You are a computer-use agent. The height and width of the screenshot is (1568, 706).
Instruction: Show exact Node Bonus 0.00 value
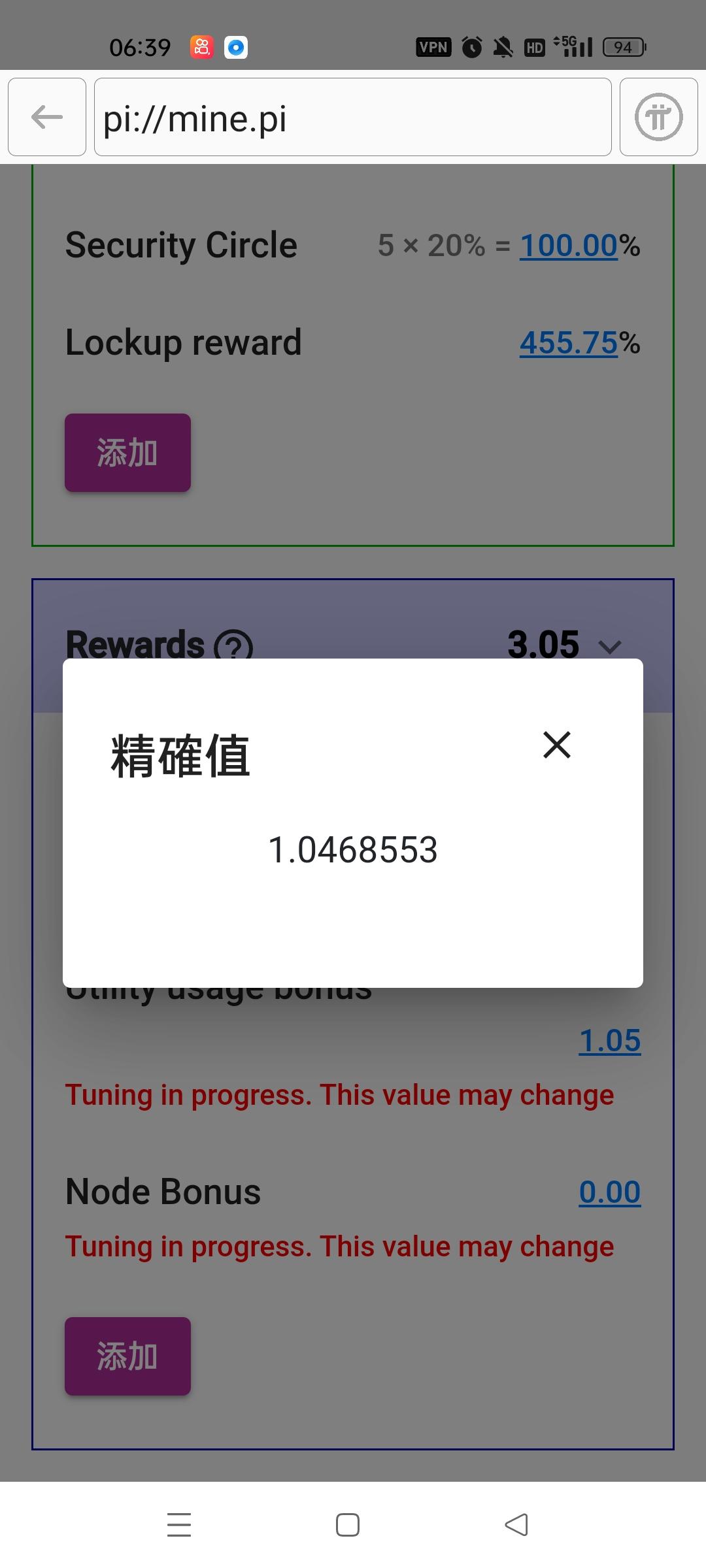coord(609,1192)
